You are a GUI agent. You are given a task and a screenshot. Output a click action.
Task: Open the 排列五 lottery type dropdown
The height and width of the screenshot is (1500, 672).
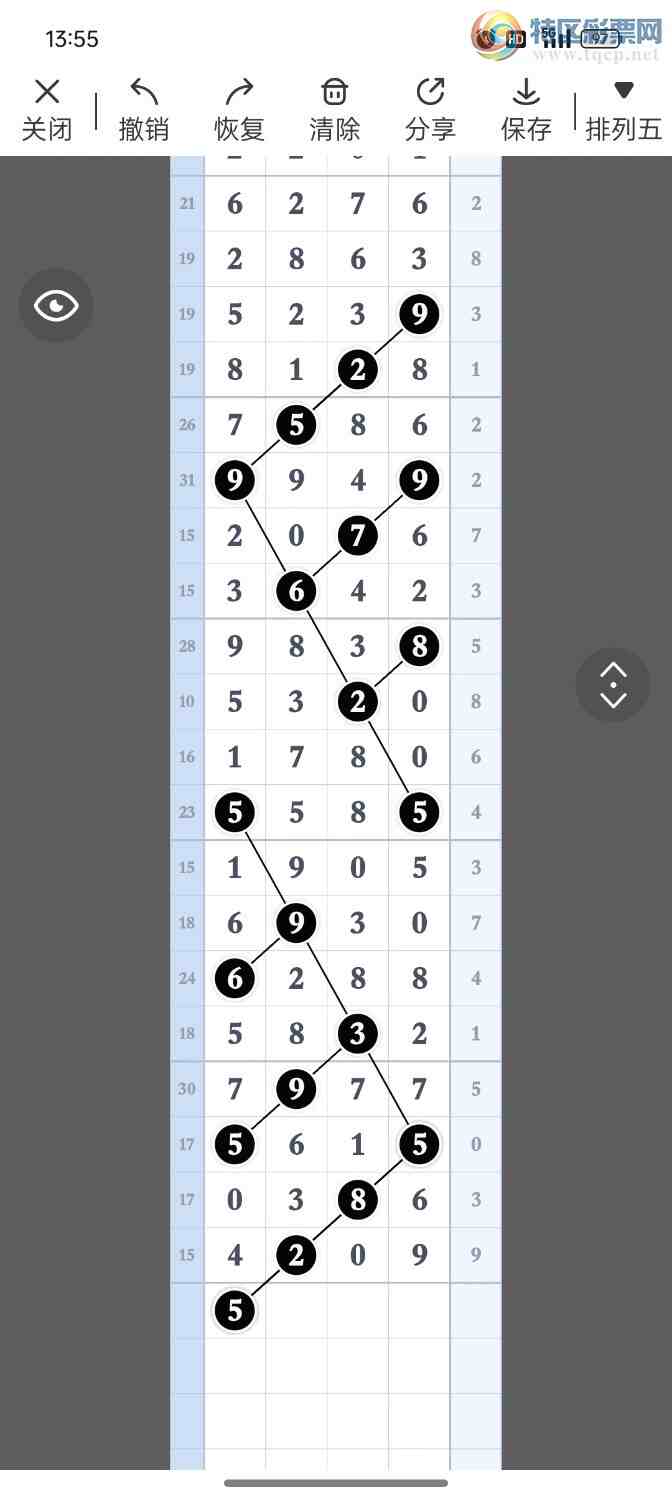click(x=623, y=110)
